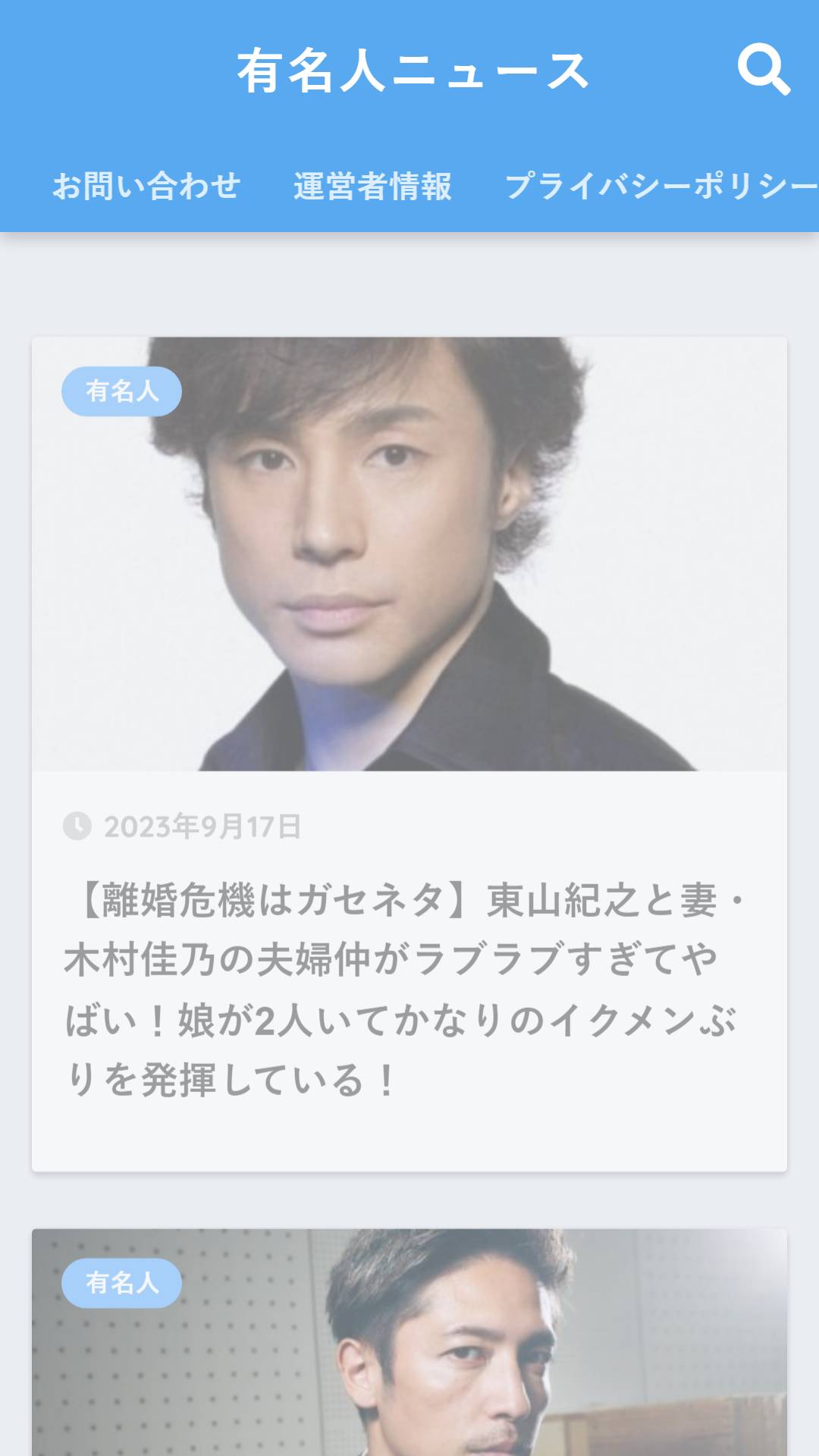
Task: Open the search magnifier icon
Action: tap(764, 70)
